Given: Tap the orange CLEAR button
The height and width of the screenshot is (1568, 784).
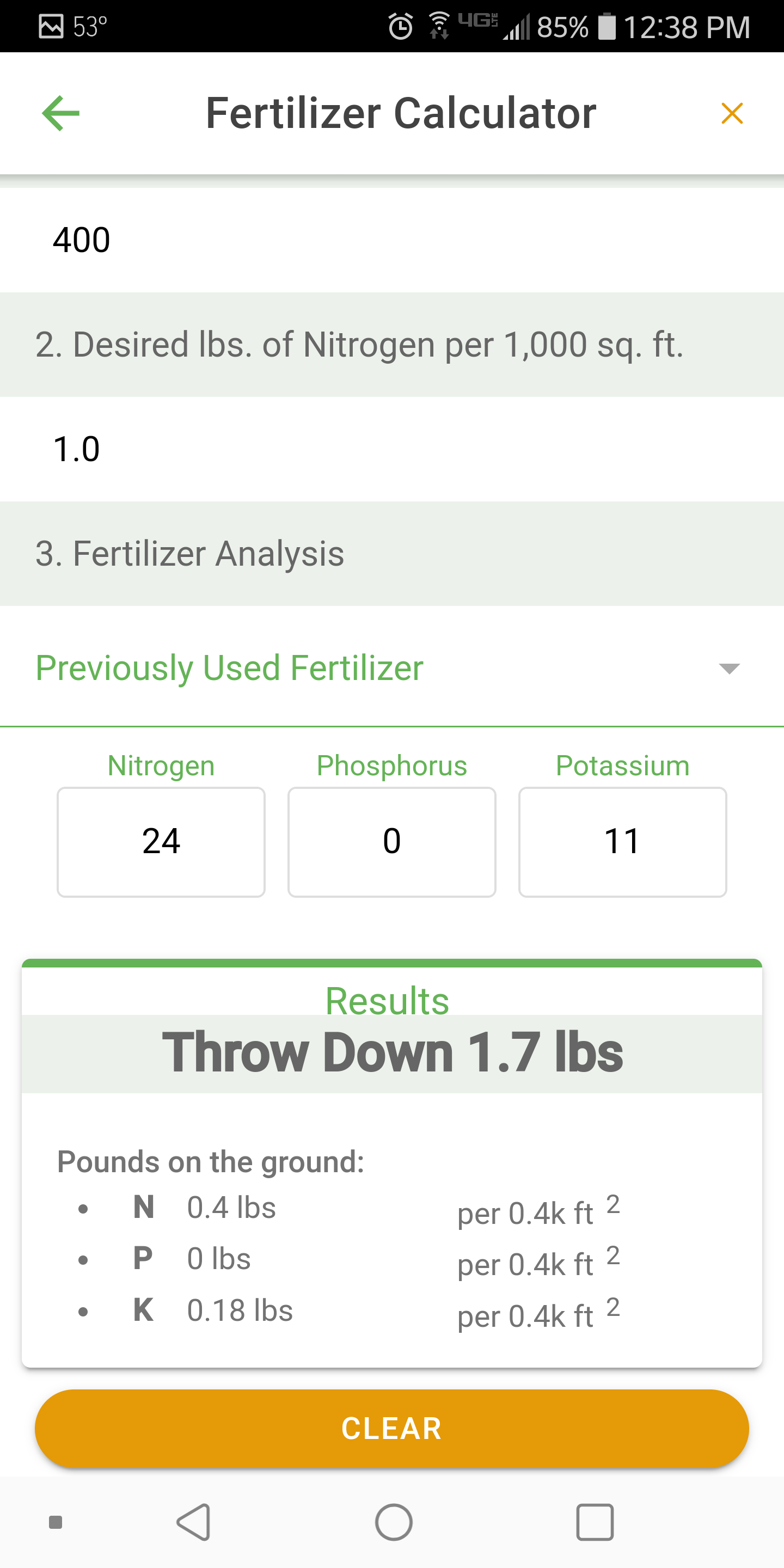Looking at the screenshot, I should pyautogui.click(x=392, y=1429).
